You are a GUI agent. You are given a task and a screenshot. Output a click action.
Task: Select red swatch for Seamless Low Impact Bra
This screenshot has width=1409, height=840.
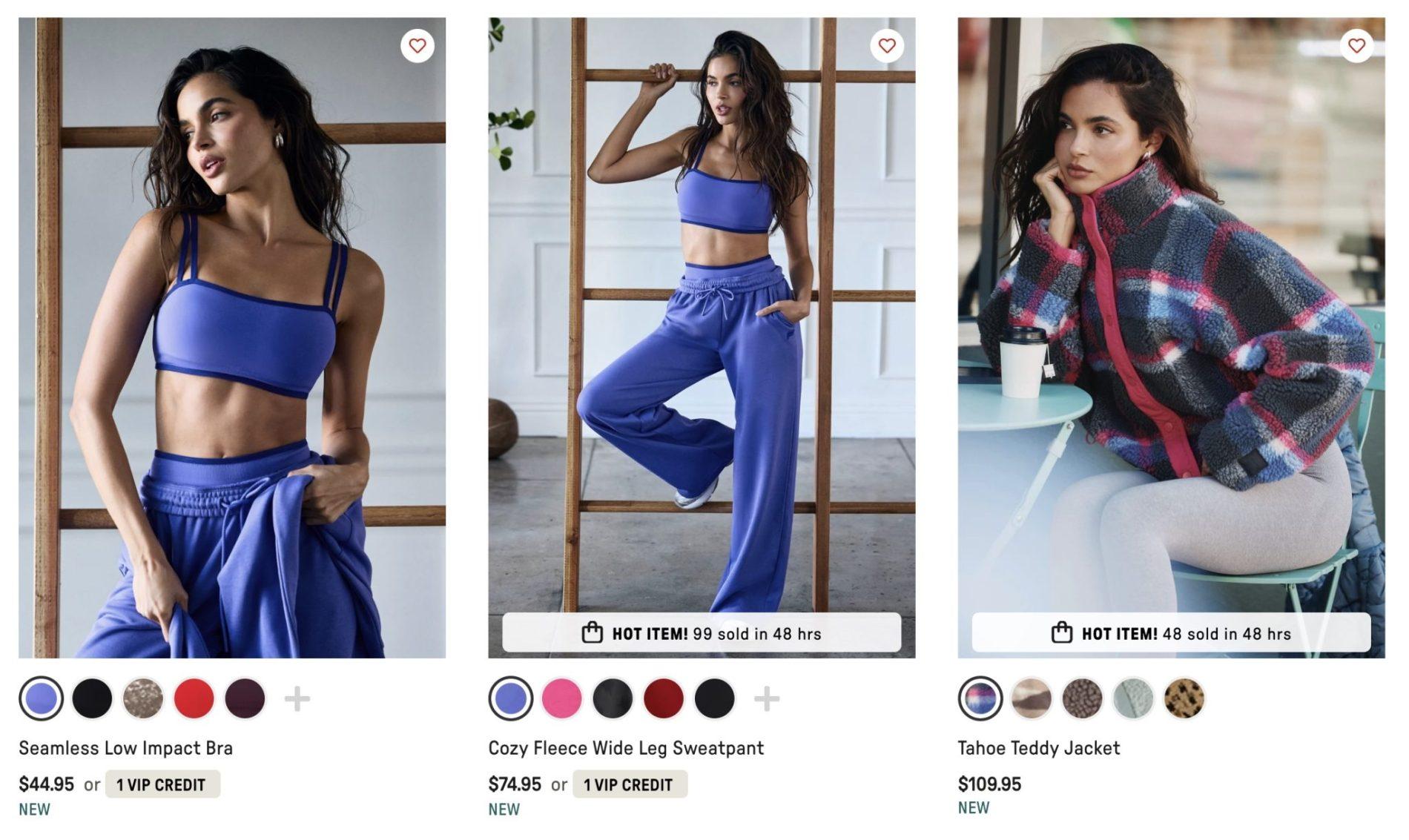pos(194,698)
